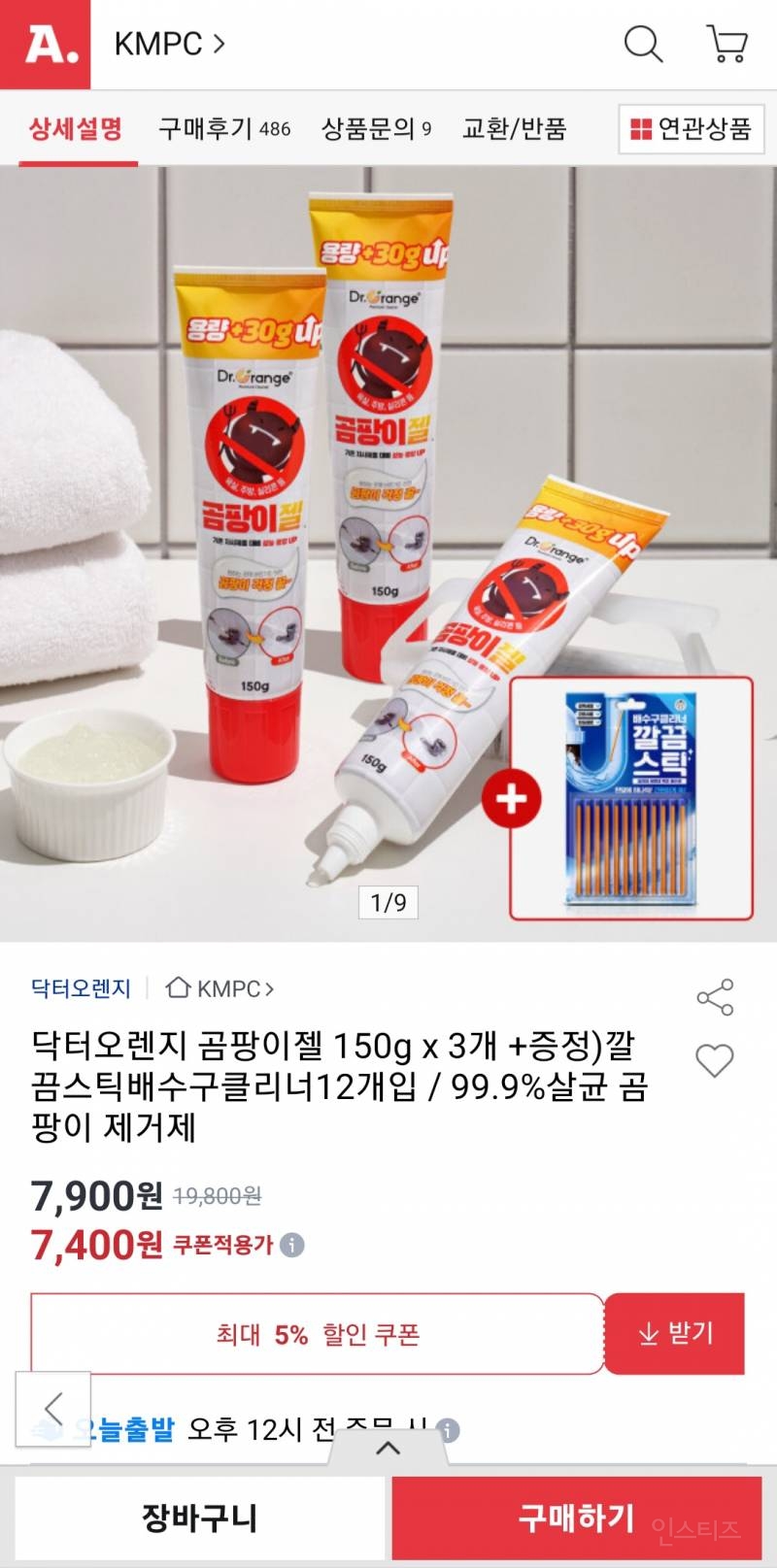Expand the bottom purchase panel
Viewport: 777px width, 1568px height.
coord(388,1449)
